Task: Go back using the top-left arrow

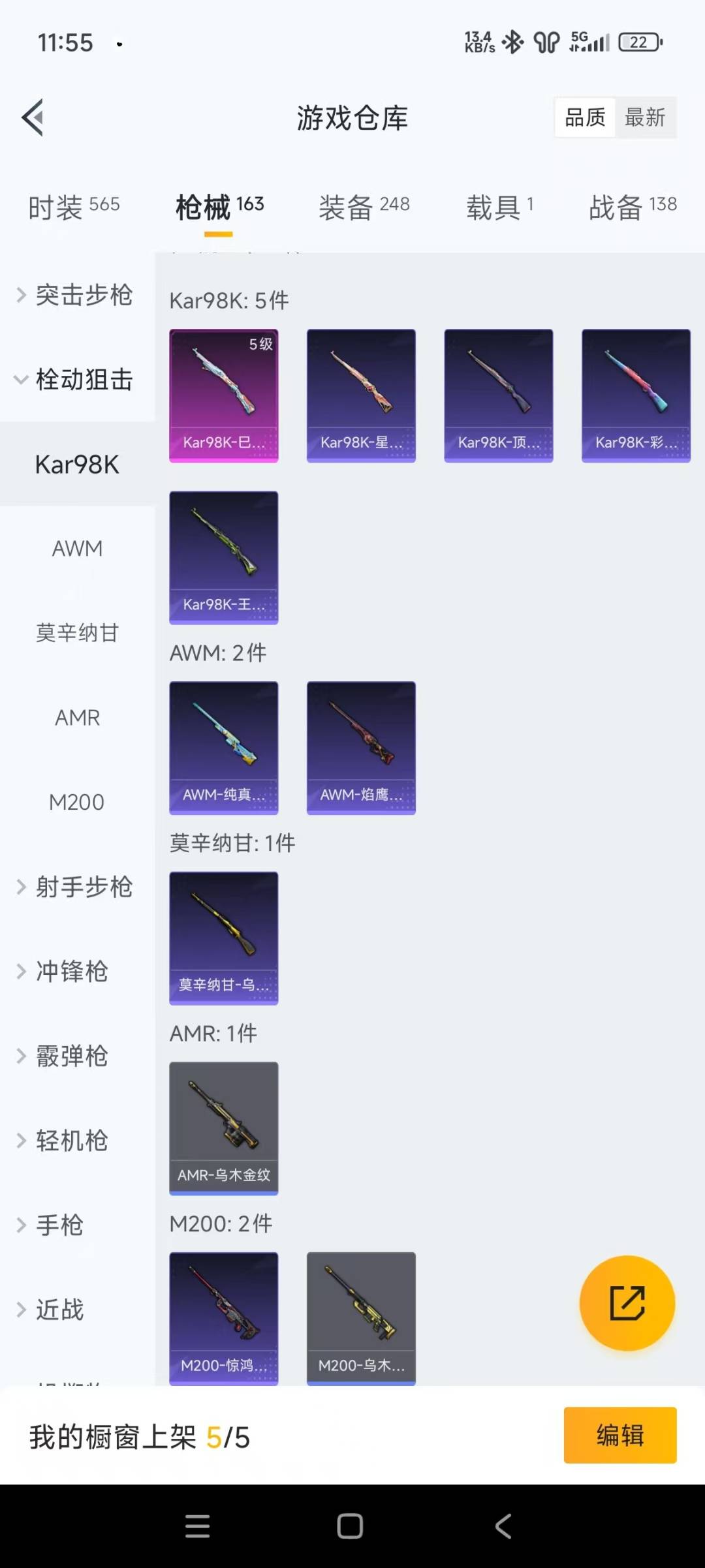Action: point(33,117)
